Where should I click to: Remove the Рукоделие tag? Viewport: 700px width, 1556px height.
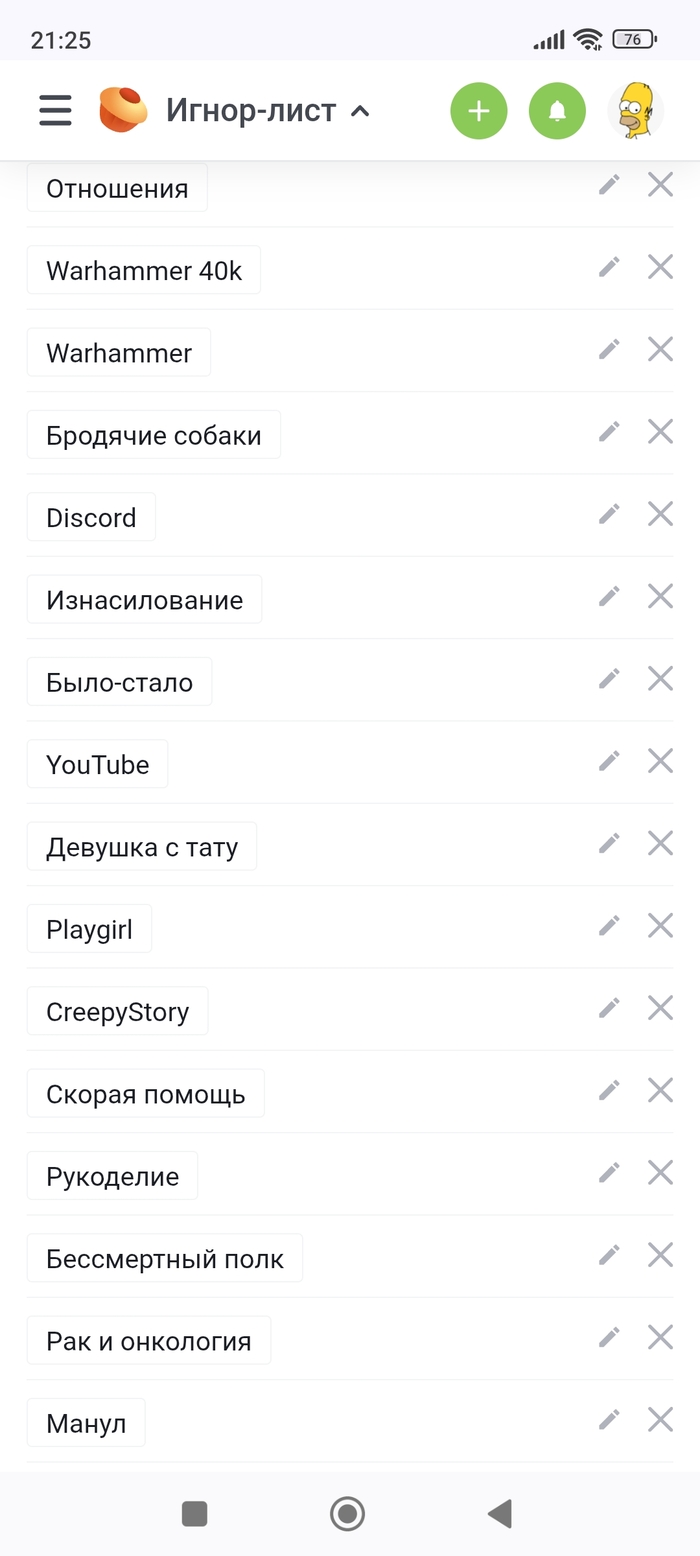click(x=660, y=1173)
